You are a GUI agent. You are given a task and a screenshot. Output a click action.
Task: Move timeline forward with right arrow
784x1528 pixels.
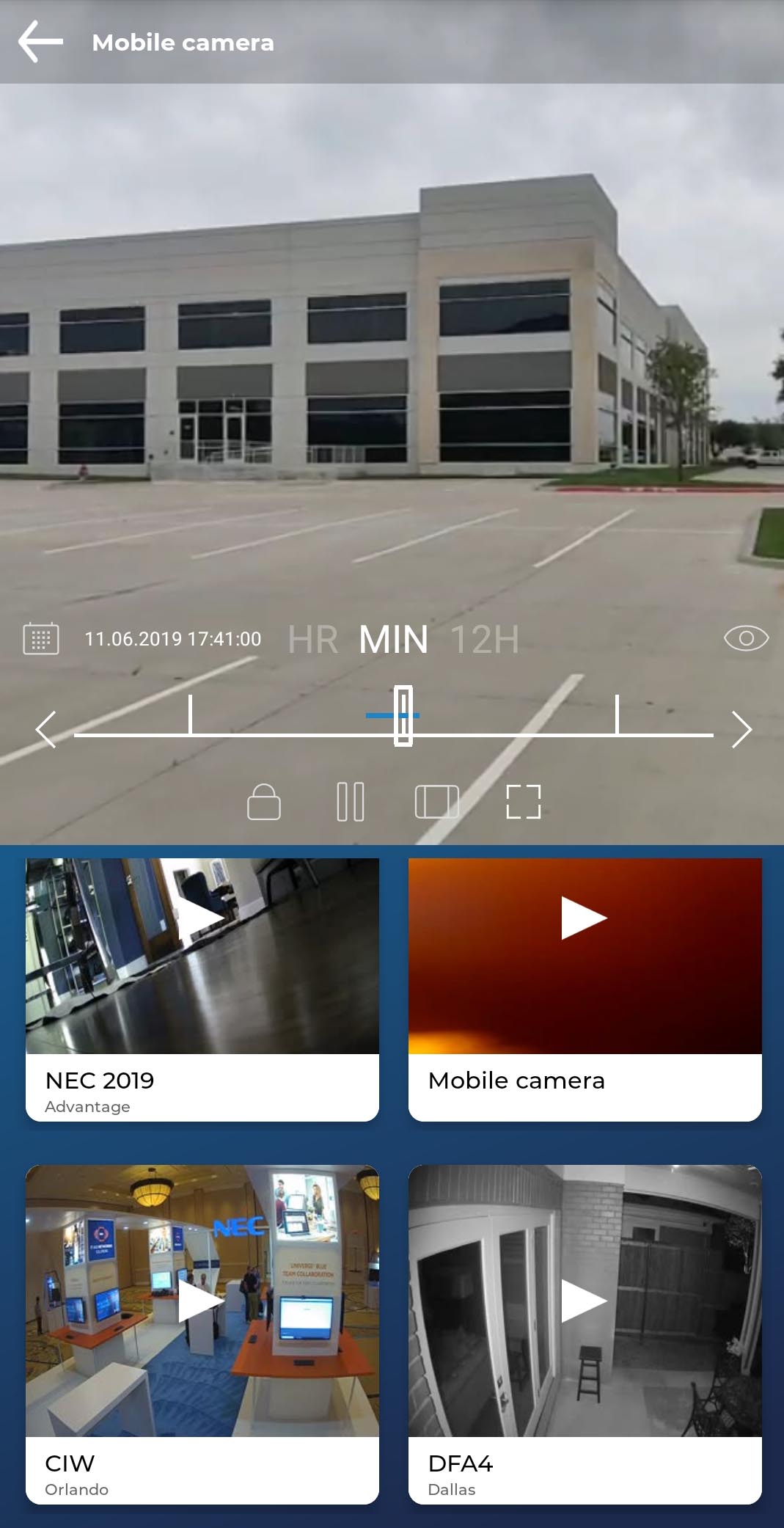coord(741,729)
